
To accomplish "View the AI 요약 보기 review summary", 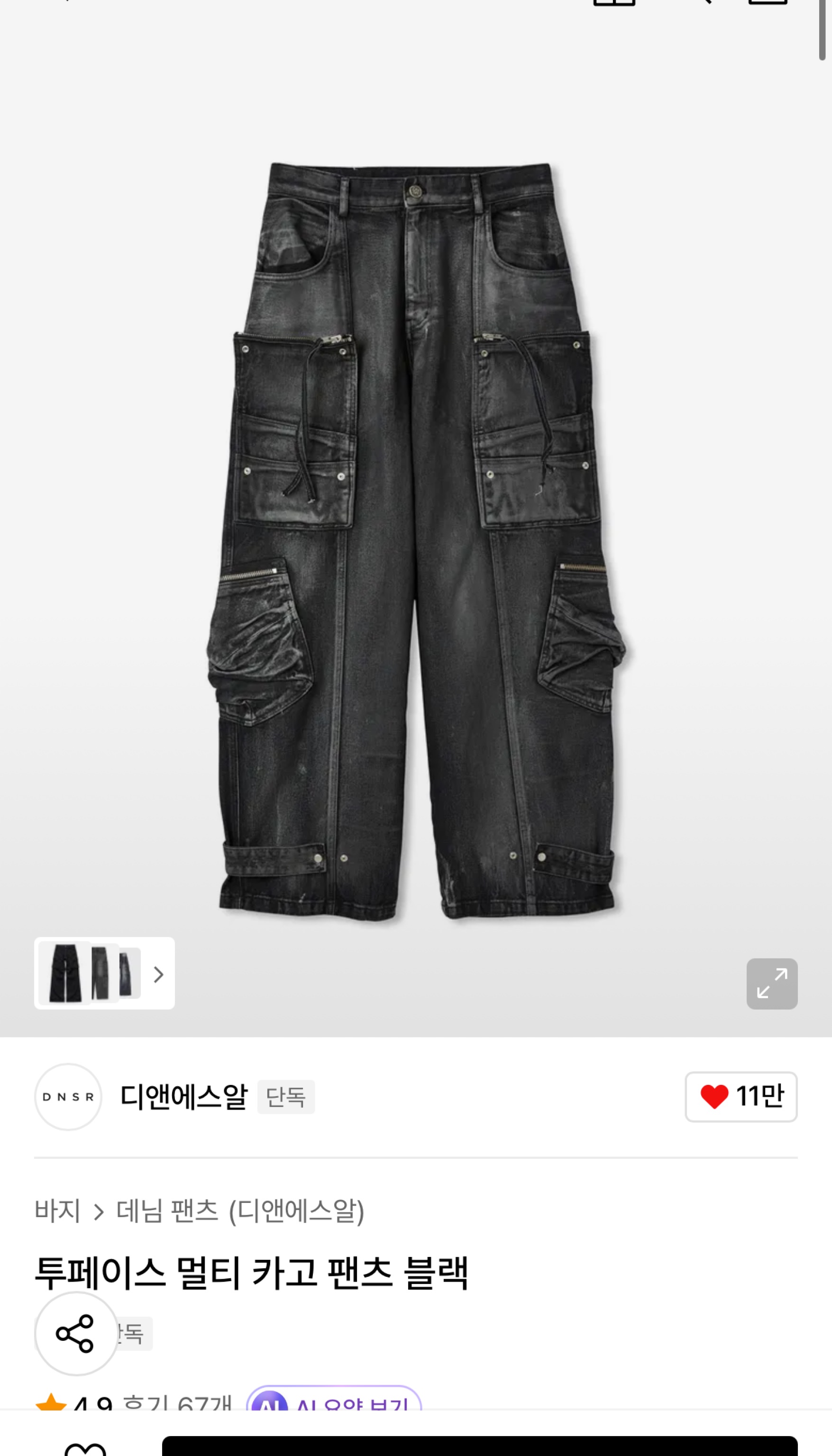I will click(334, 1401).
